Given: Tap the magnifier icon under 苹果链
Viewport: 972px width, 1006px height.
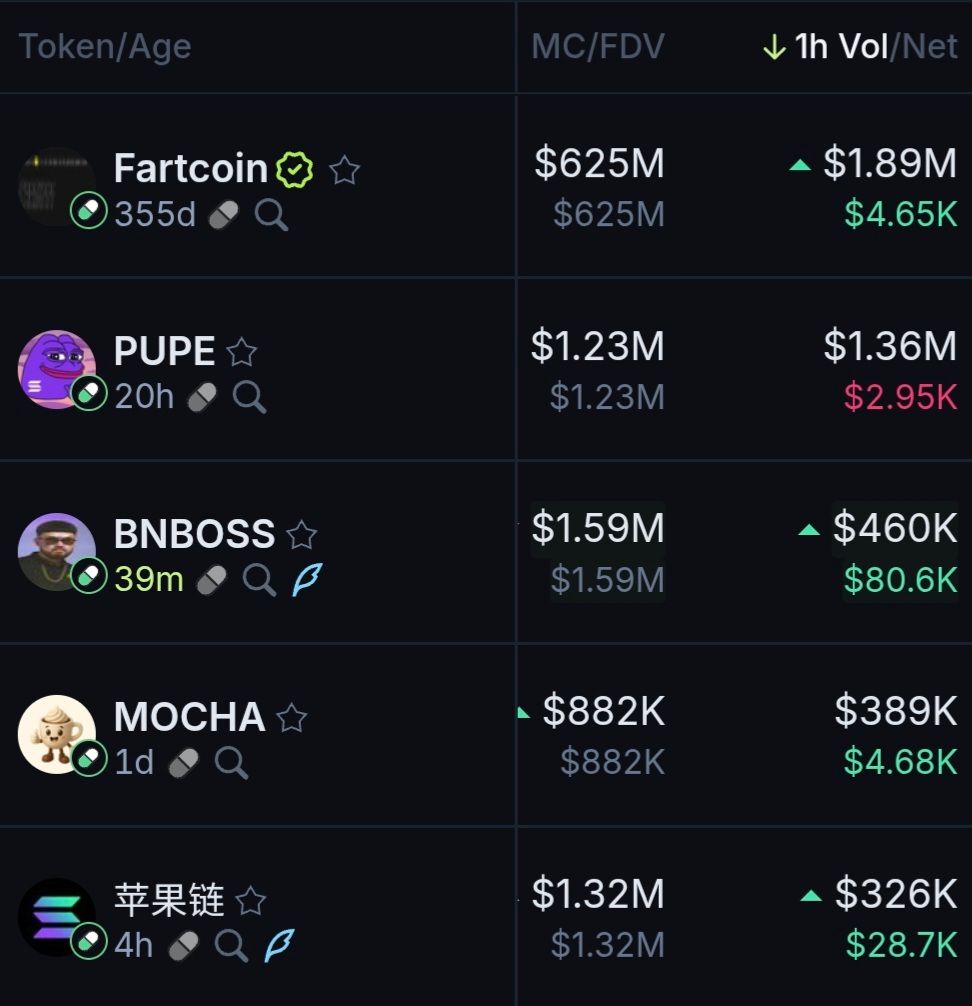Looking at the screenshot, I should tap(231, 945).
